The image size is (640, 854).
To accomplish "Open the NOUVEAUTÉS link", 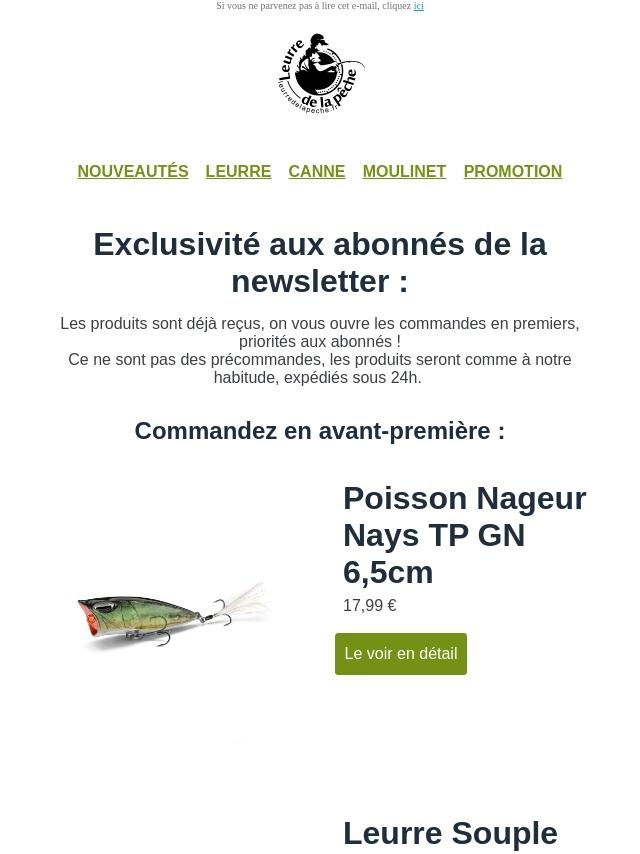I will (133, 171).
